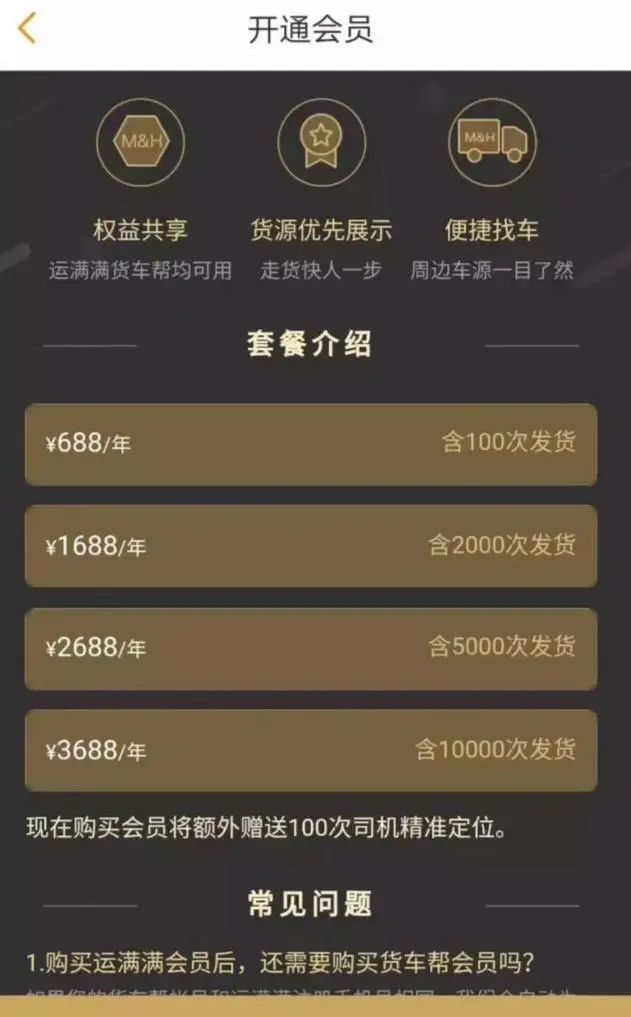Choose the ¥1688/年 package with 2000次发货
631x1017 pixels.
coord(311,546)
